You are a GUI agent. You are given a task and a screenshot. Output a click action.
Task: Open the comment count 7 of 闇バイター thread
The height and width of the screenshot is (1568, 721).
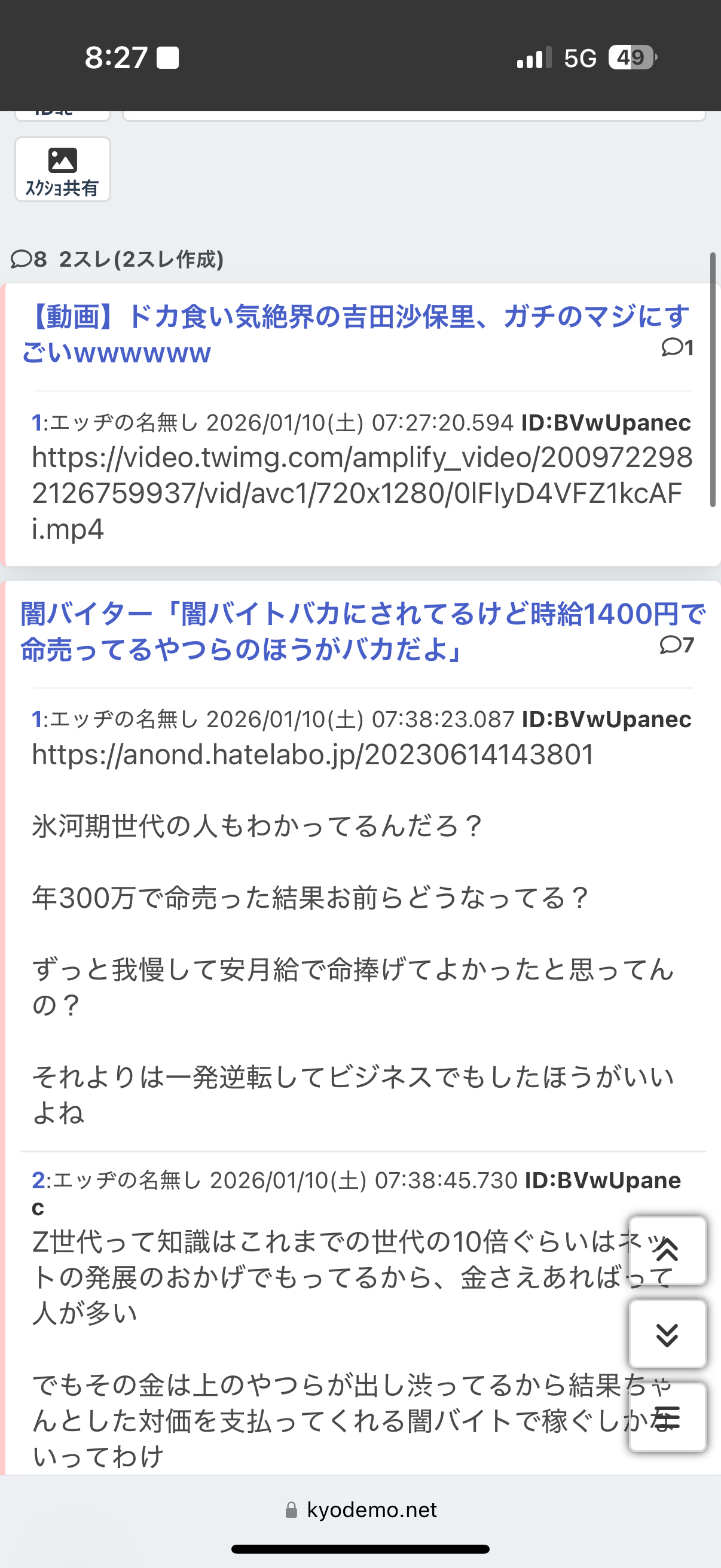[677, 645]
